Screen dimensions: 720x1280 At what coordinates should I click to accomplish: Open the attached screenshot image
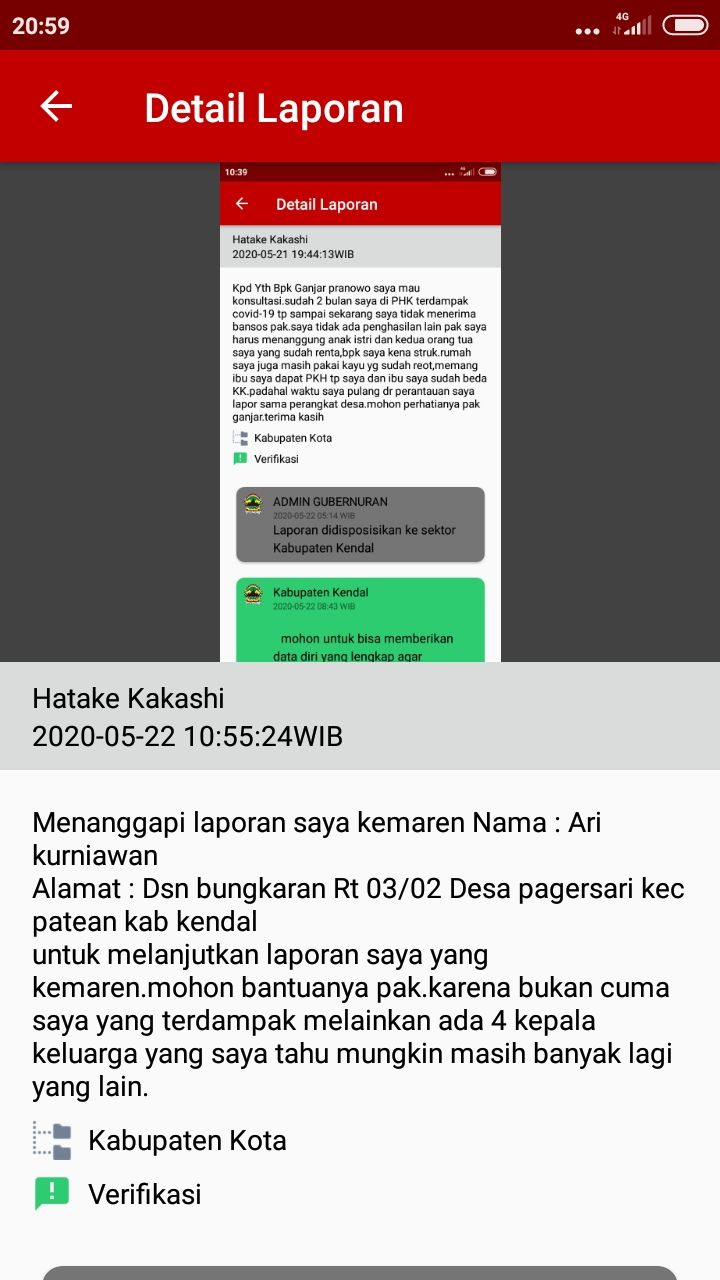pyautogui.click(x=360, y=412)
